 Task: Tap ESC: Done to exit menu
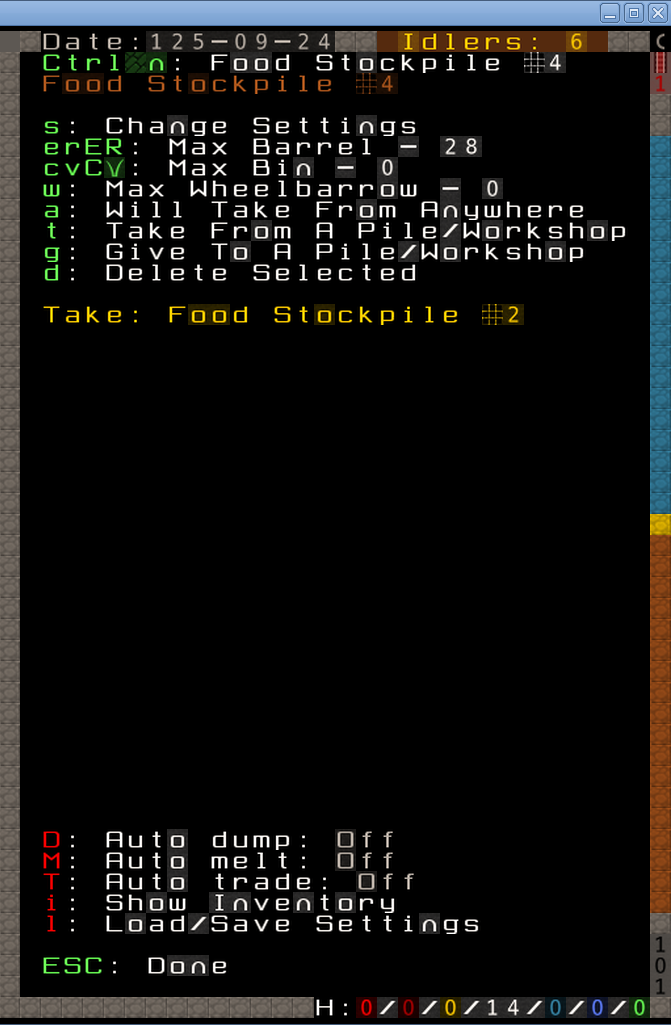click(136, 966)
